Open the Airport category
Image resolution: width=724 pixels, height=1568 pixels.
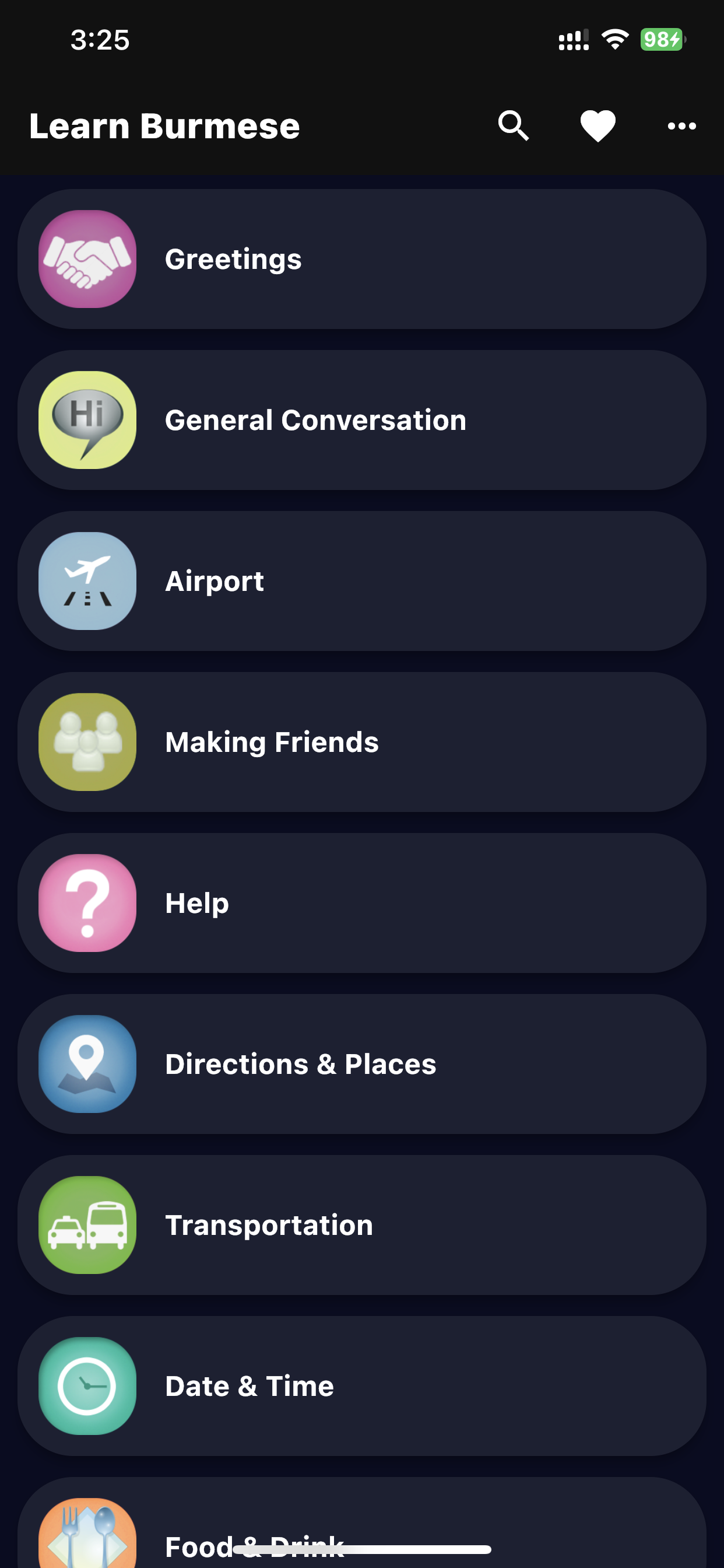362,582
